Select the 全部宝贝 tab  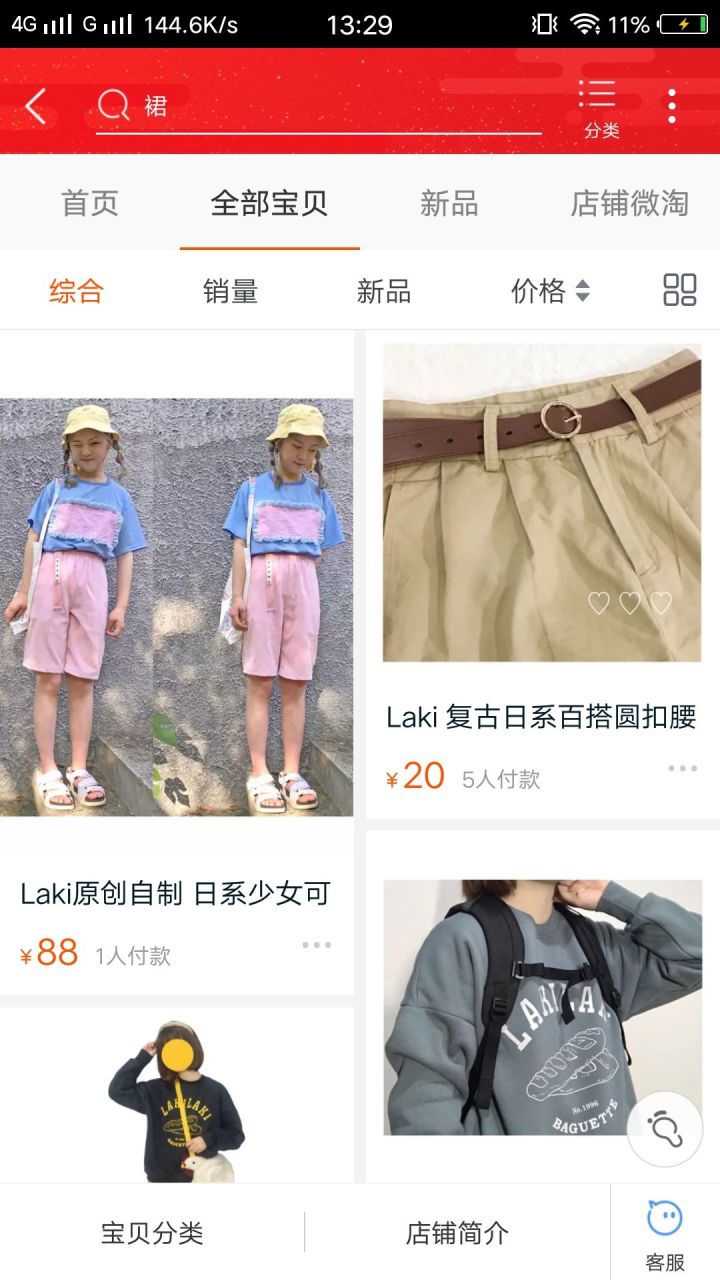point(269,204)
